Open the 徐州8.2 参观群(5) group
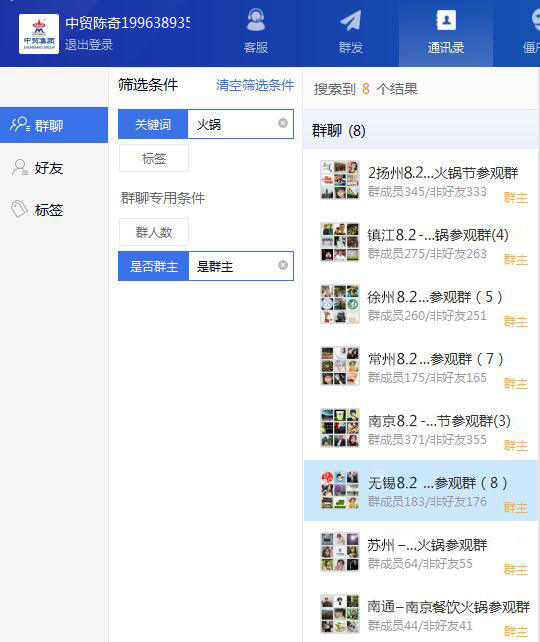Screen dimensions: 540x642 click(x=421, y=304)
